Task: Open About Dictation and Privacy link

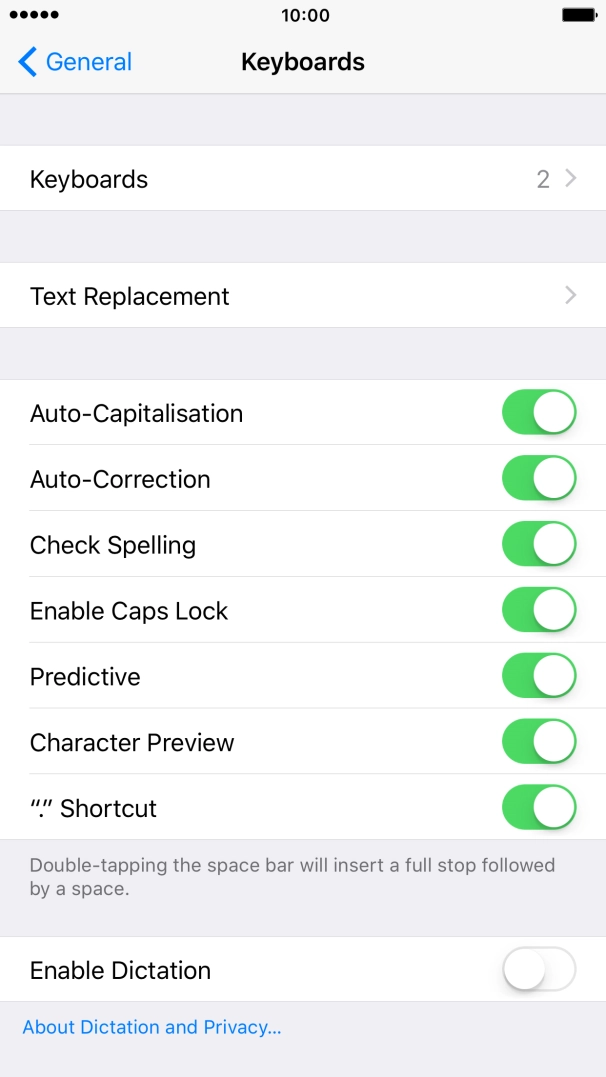Action: (152, 1027)
